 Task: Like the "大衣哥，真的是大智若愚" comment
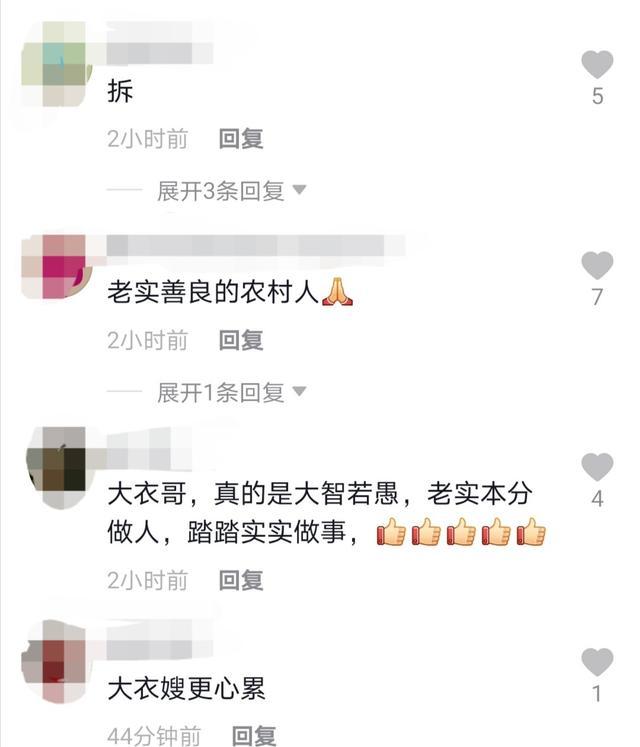point(597,467)
